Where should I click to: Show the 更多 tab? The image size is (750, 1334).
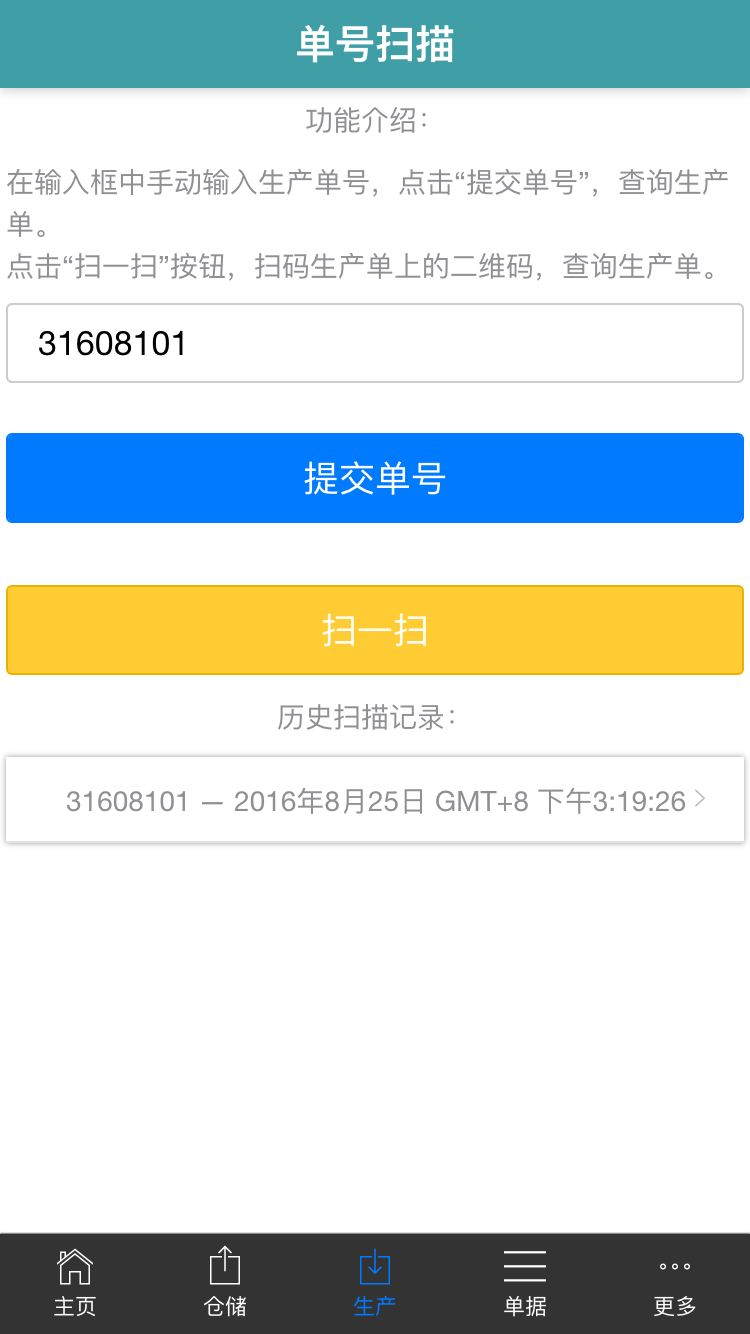point(675,1283)
